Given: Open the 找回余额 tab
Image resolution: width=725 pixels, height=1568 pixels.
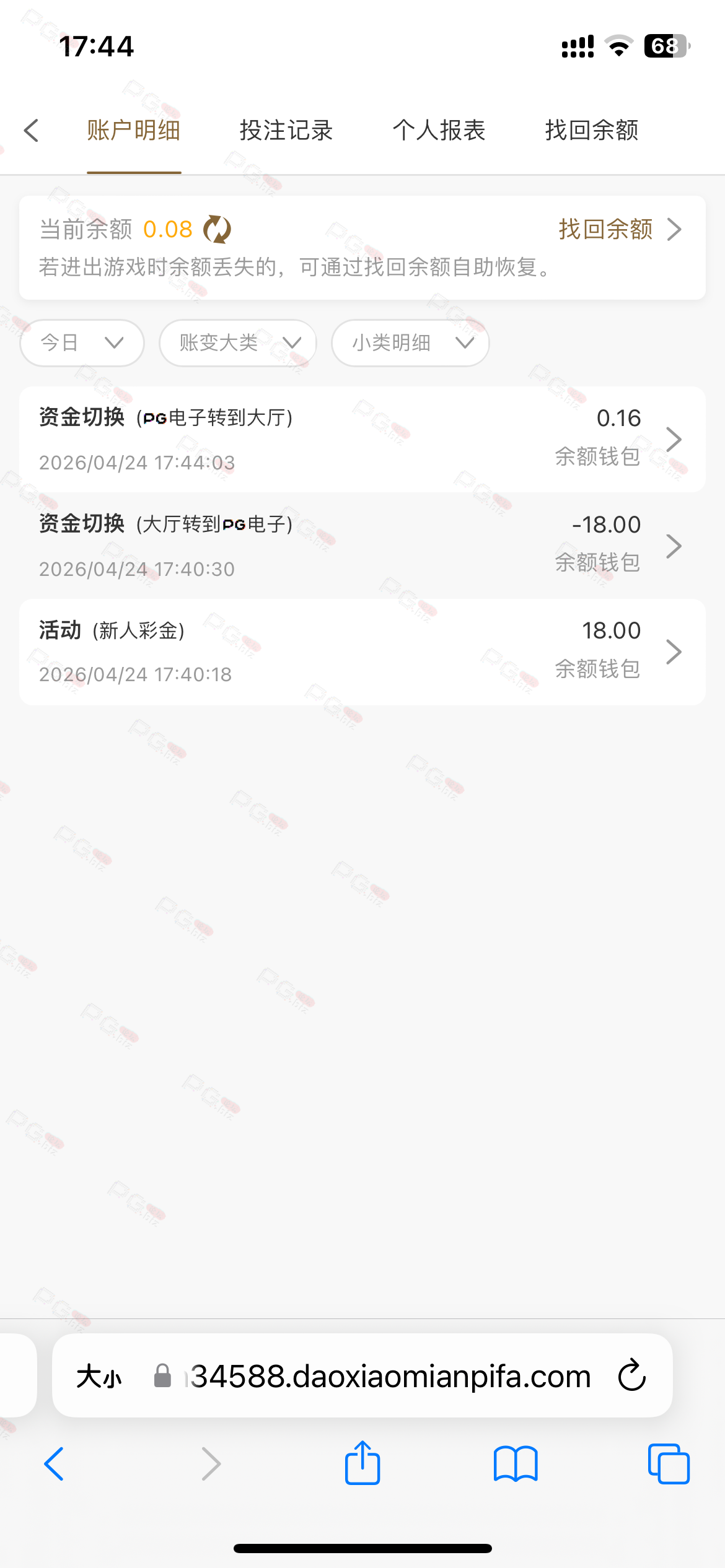Looking at the screenshot, I should (x=591, y=131).
